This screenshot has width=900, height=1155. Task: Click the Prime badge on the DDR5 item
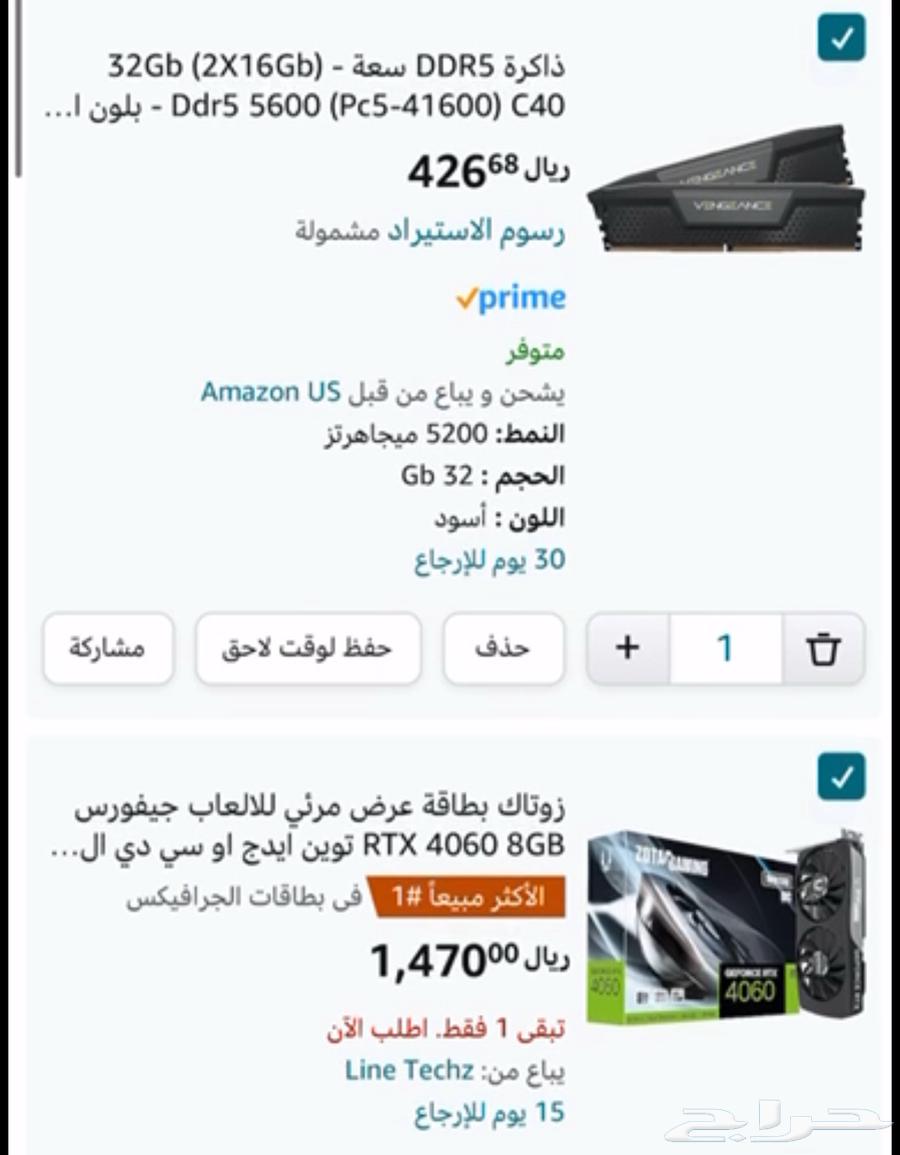(513, 297)
